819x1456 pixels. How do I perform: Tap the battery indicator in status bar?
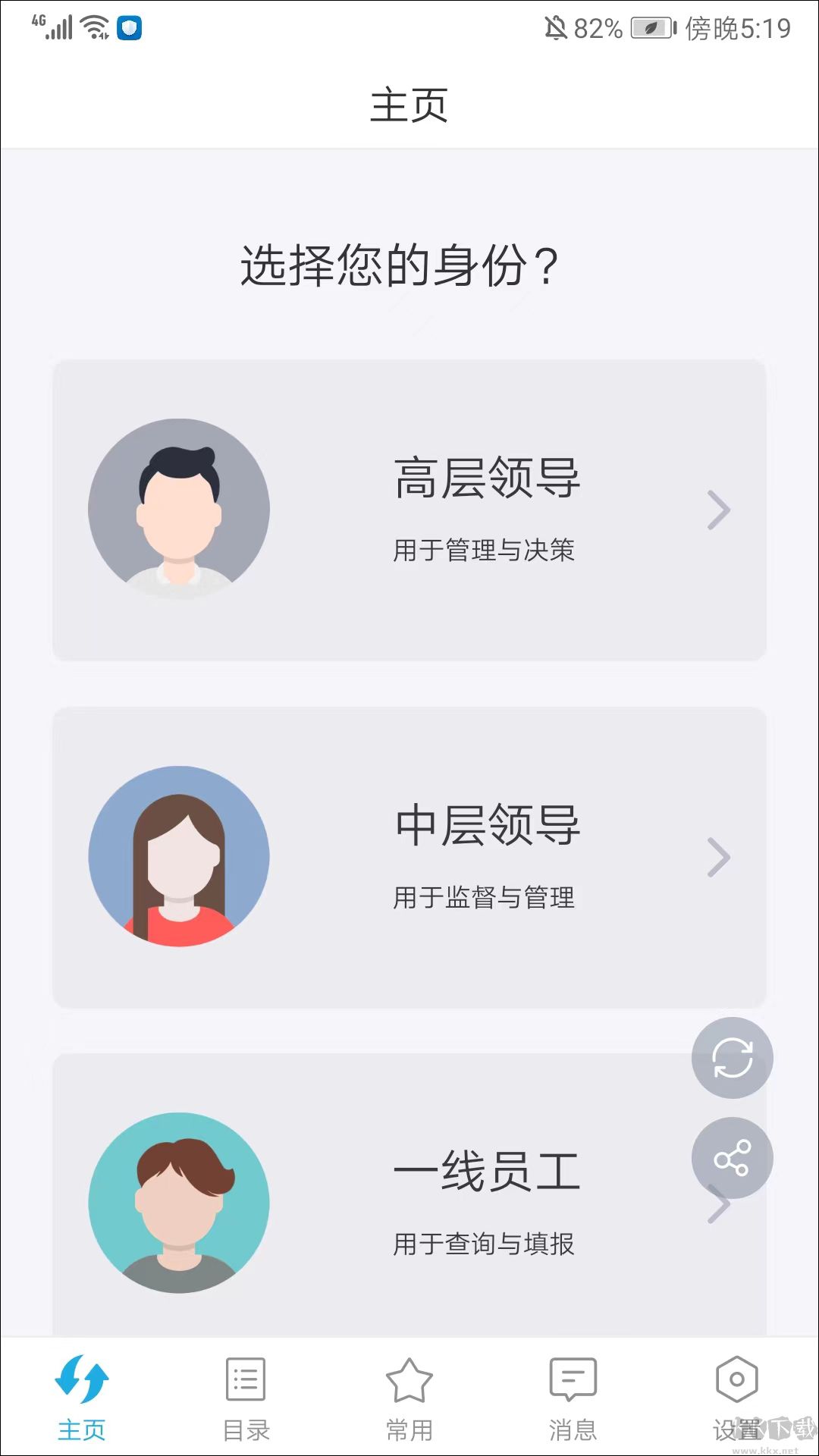pos(648,28)
